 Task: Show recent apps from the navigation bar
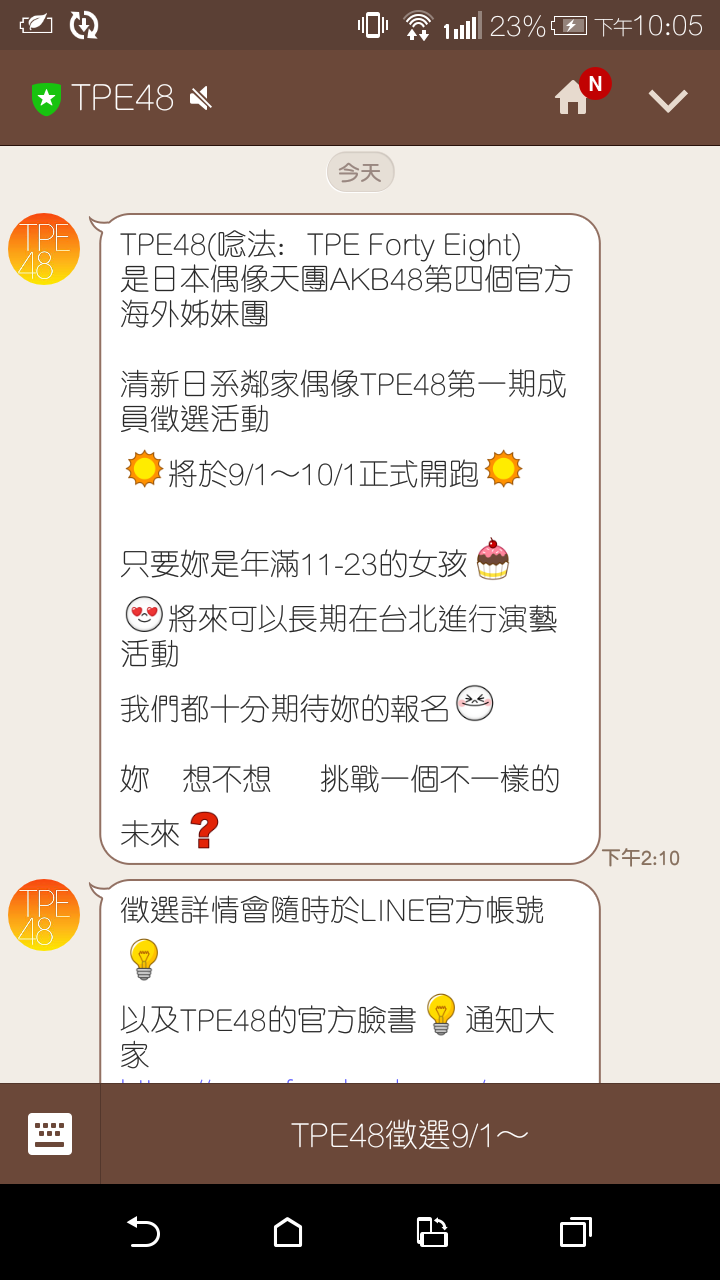pyautogui.click(x=575, y=1232)
